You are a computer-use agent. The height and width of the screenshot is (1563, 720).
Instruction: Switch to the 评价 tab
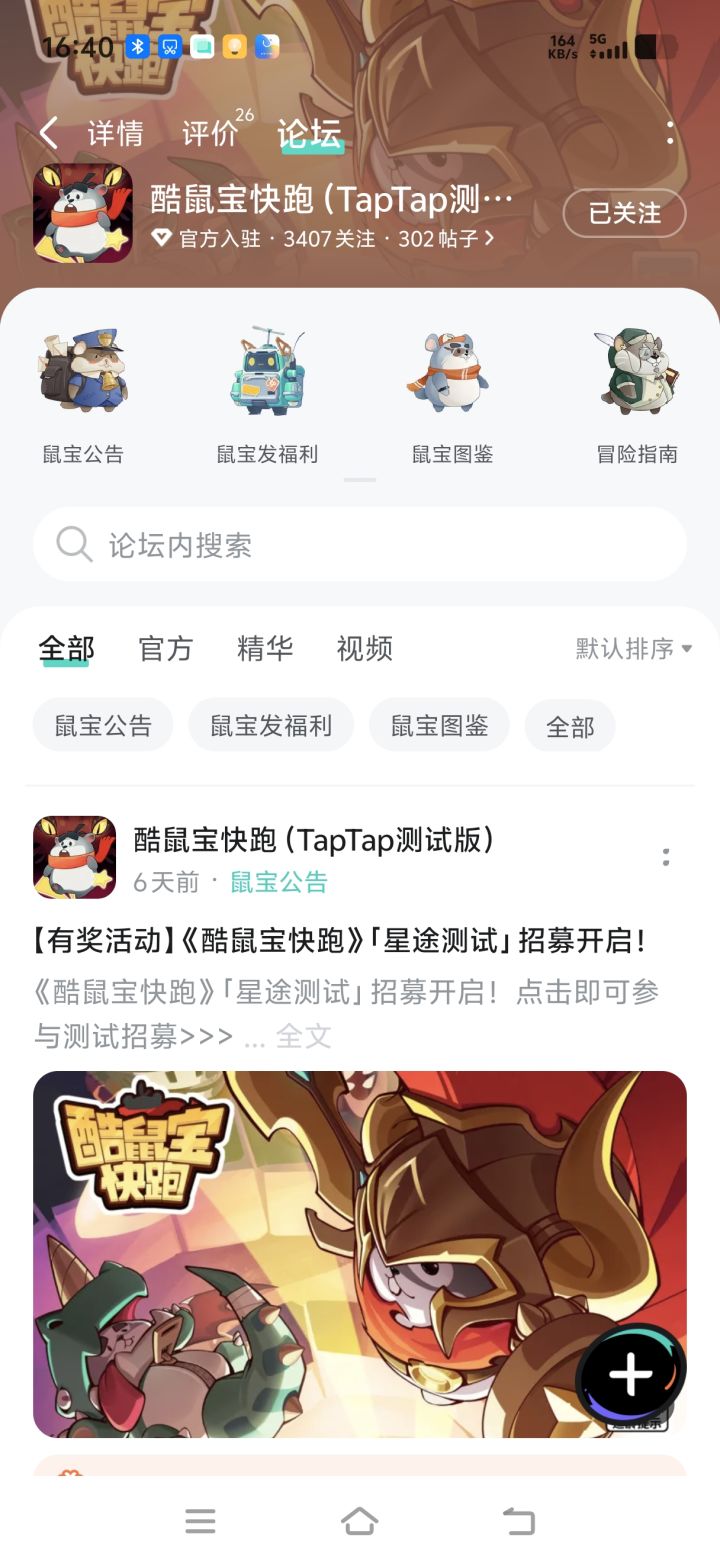tap(211, 133)
